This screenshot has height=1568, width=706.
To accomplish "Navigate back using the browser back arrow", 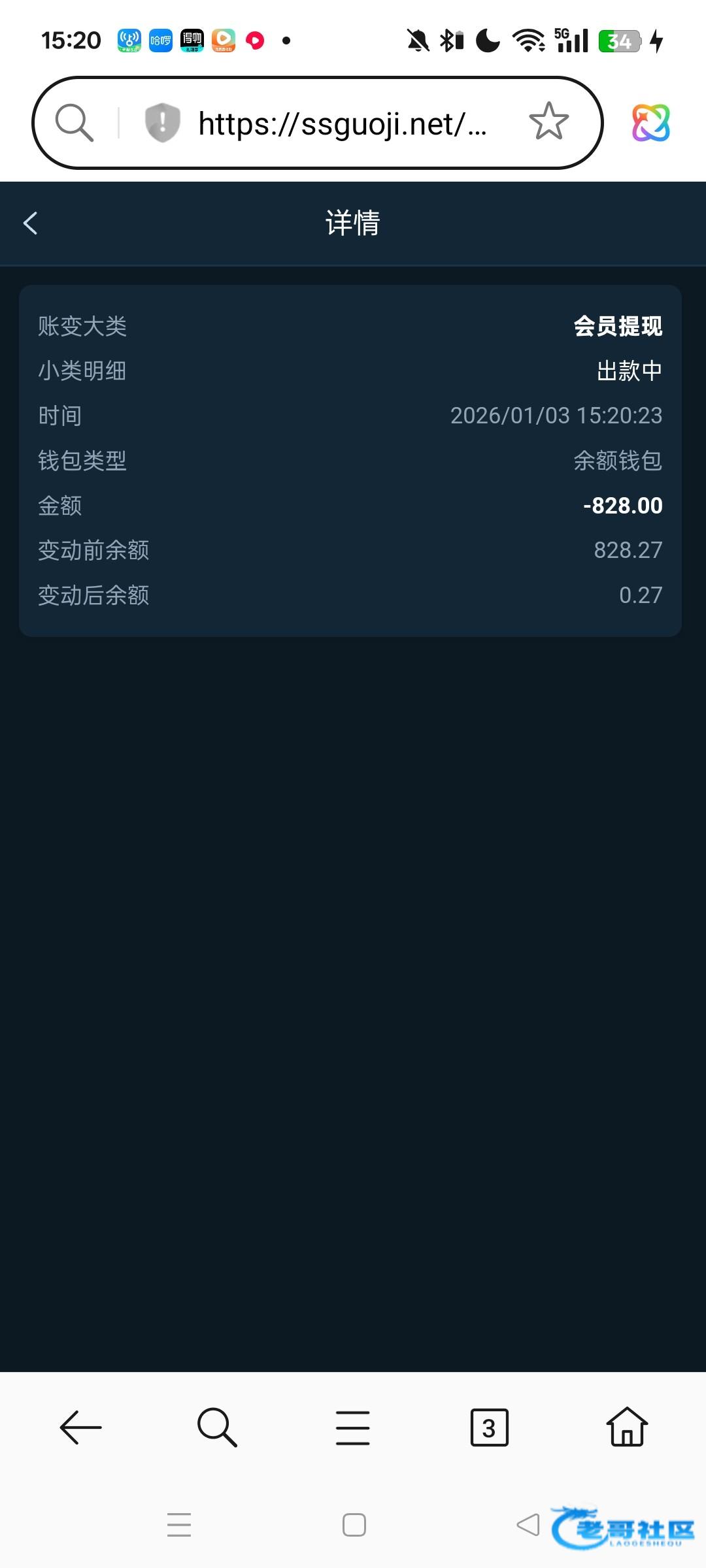I will pyautogui.click(x=80, y=1427).
